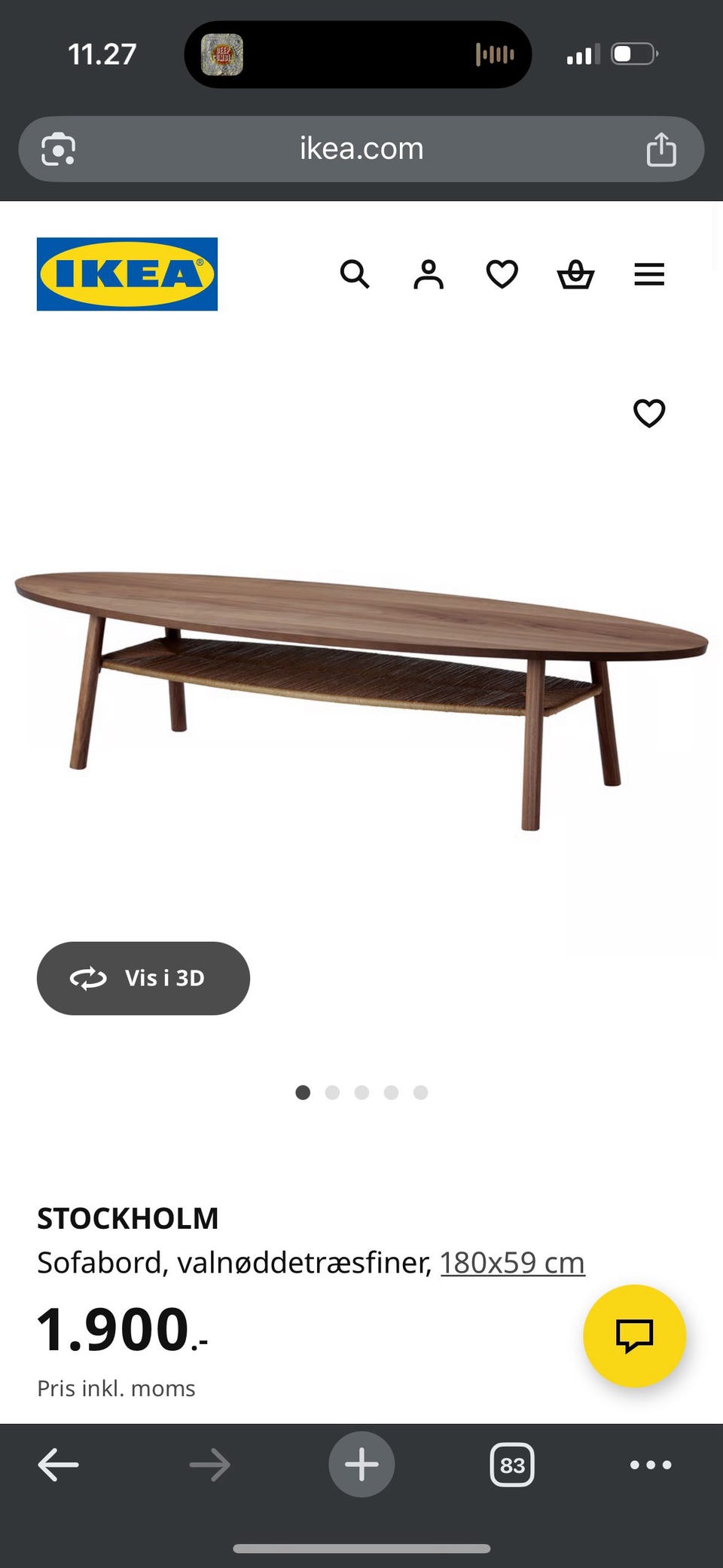Tap the ikea.com address bar
Image resolution: width=723 pixels, height=1568 pixels.
361,148
